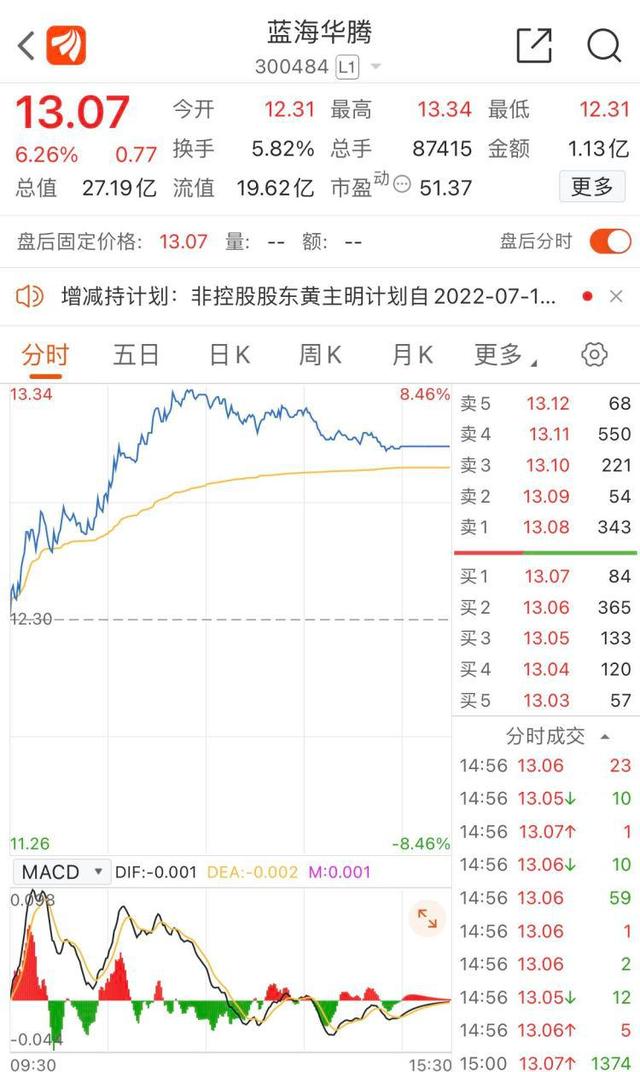This screenshot has height=1072, width=640.
Task: Switch to the 日K chart tab
Action: pos(229,355)
